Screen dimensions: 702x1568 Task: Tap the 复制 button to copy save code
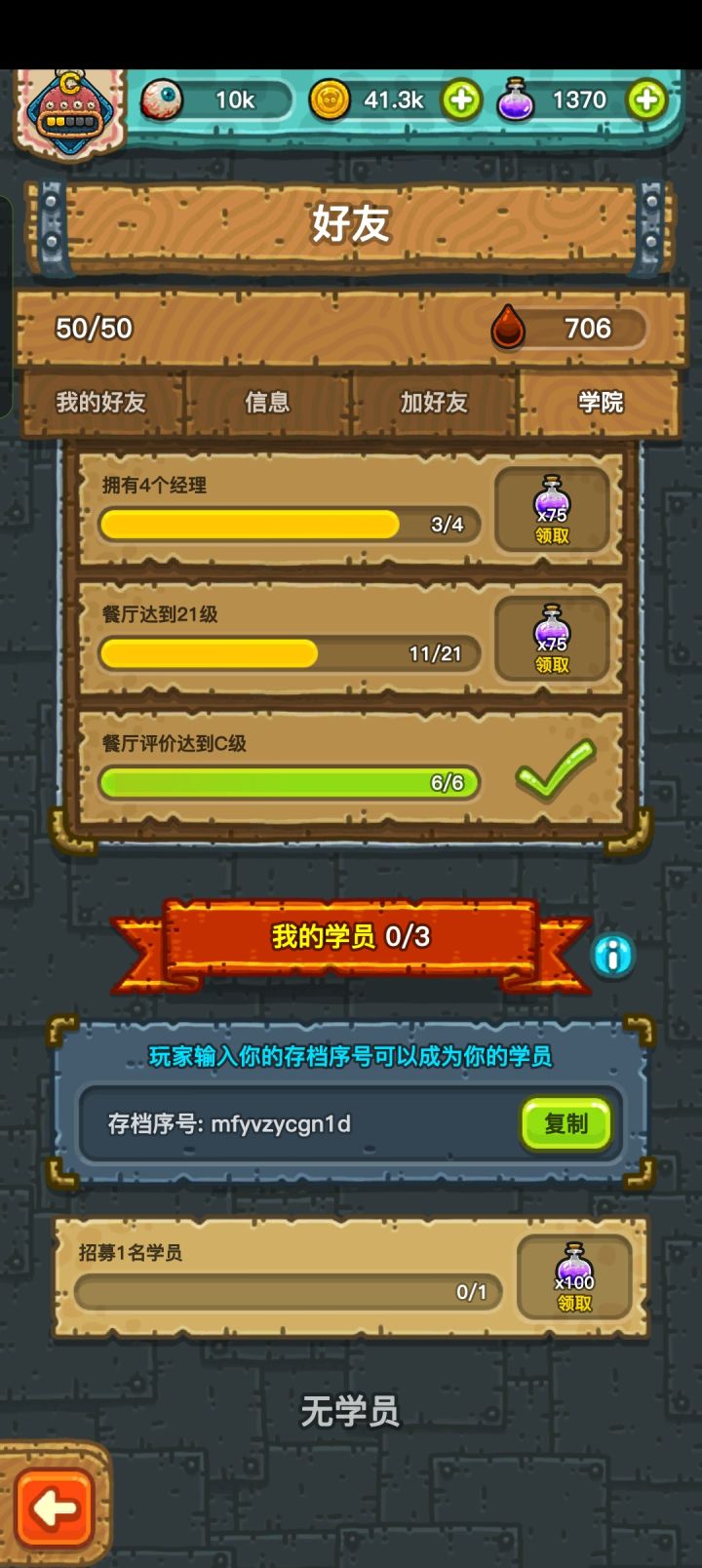(x=565, y=1123)
